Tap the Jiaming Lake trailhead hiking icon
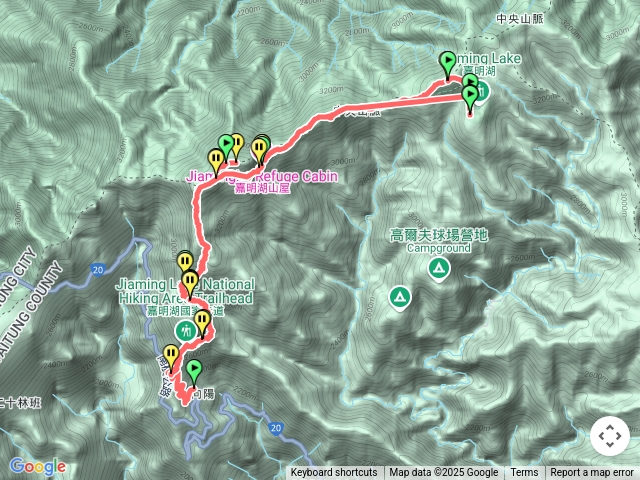 coord(185,331)
